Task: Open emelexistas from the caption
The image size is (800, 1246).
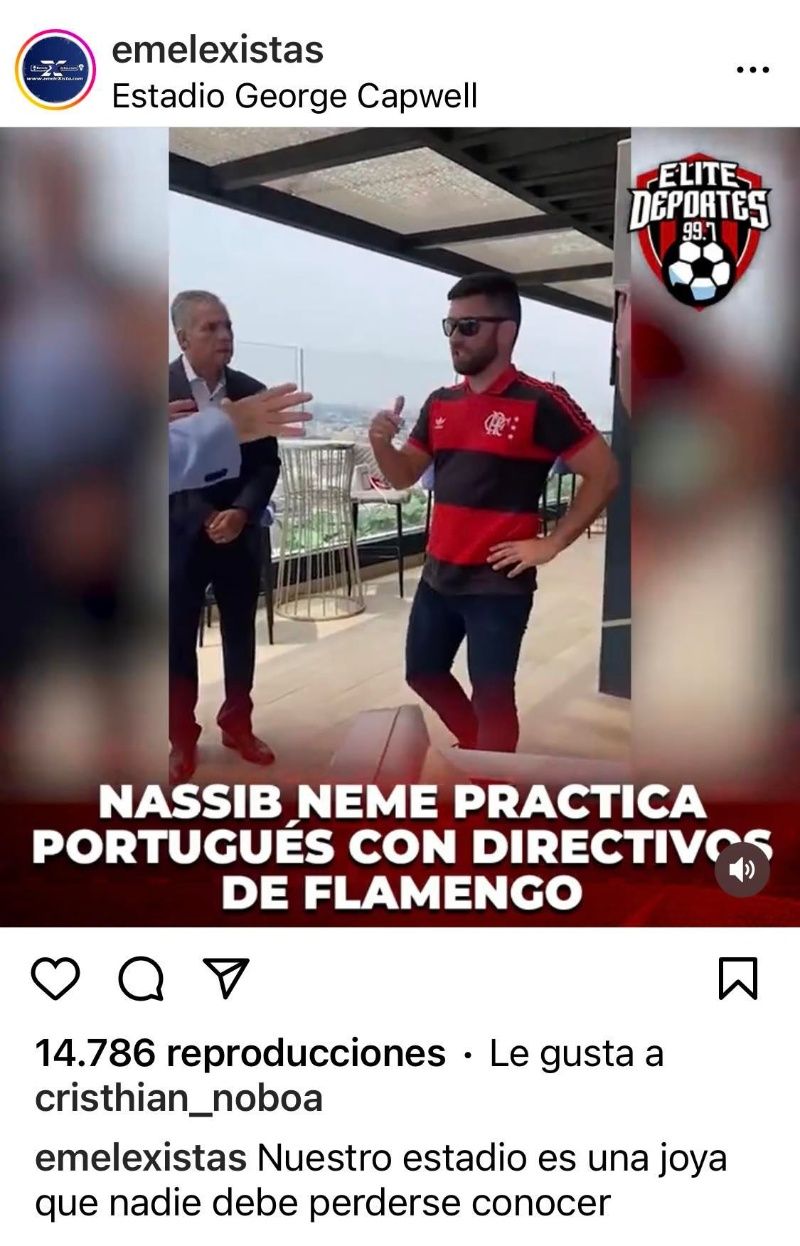Action: (x=141, y=1159)
